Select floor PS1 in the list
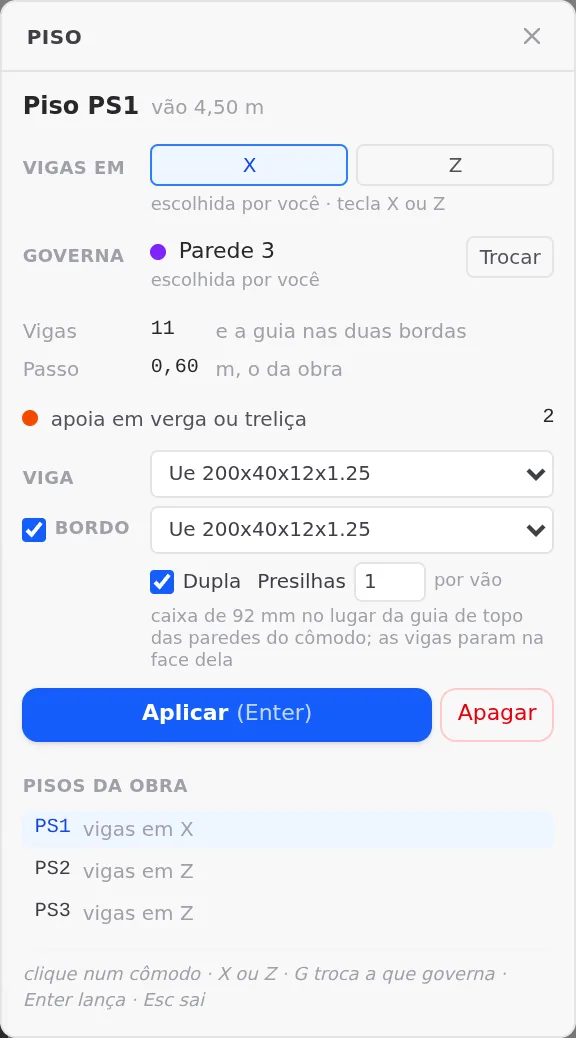The height and width of the screenshot is (1038, 576). (288, 829)
